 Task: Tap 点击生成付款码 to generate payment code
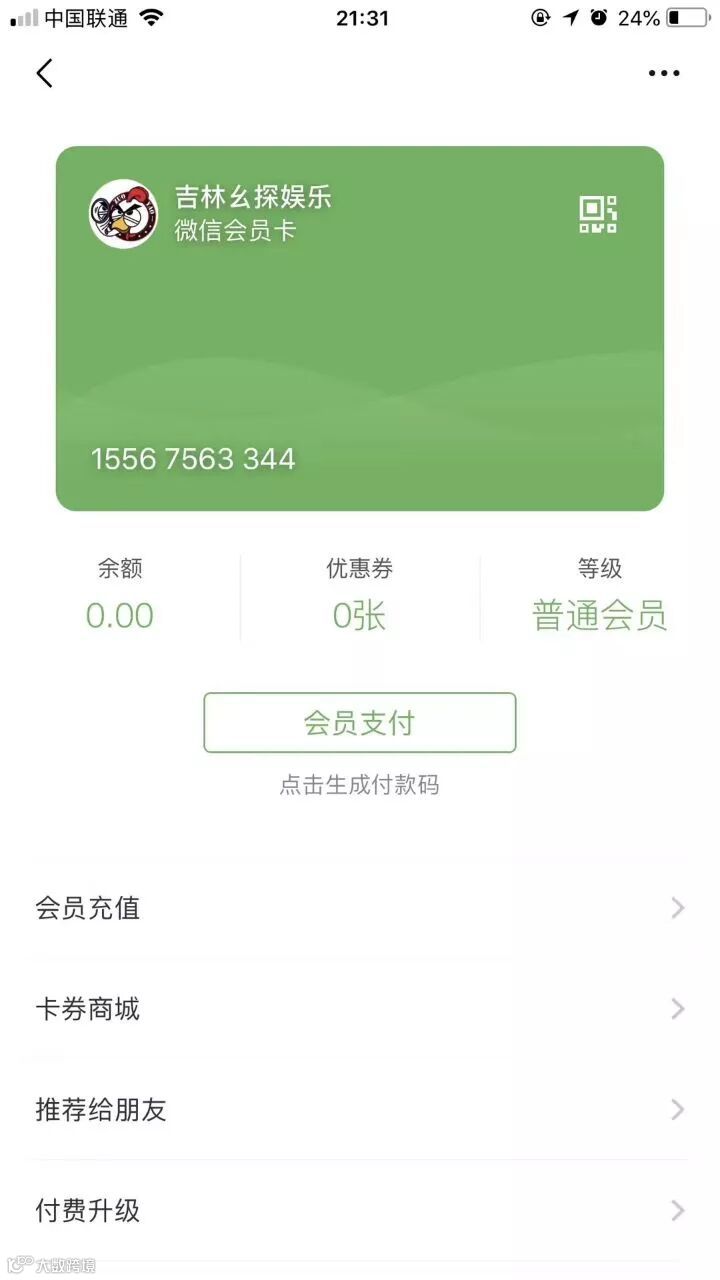pyautogui.click(x=360, y=785)
